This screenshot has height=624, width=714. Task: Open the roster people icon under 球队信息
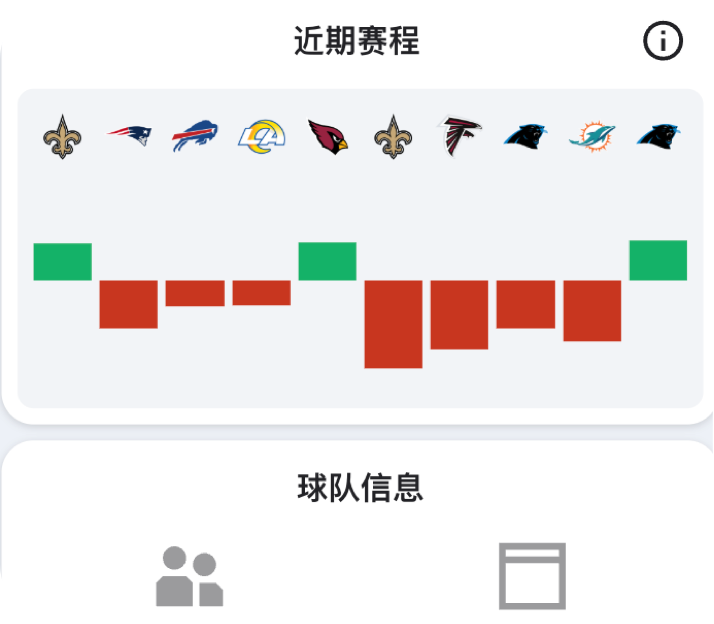tap(189, 577)
